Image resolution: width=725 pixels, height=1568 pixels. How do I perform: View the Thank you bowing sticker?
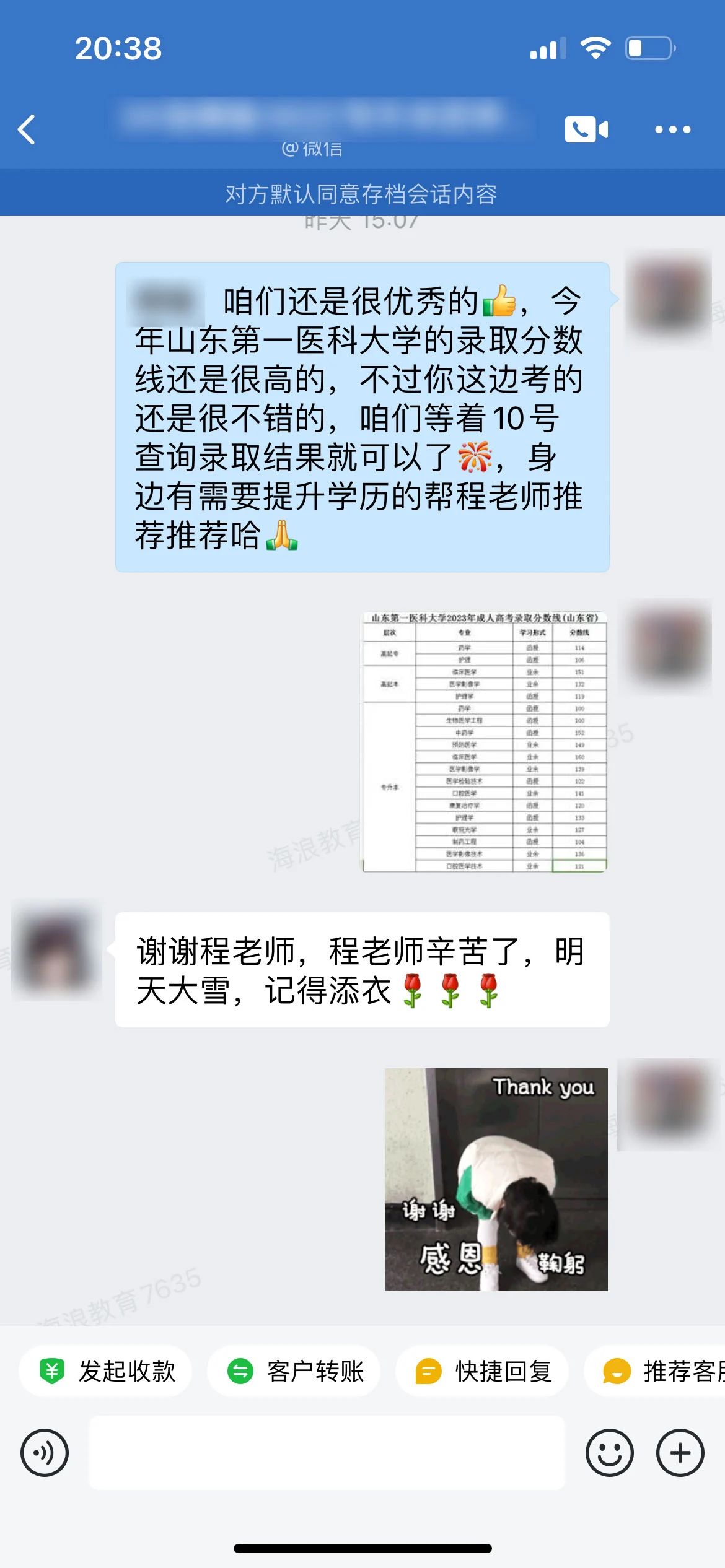[x=496, y=1179]
